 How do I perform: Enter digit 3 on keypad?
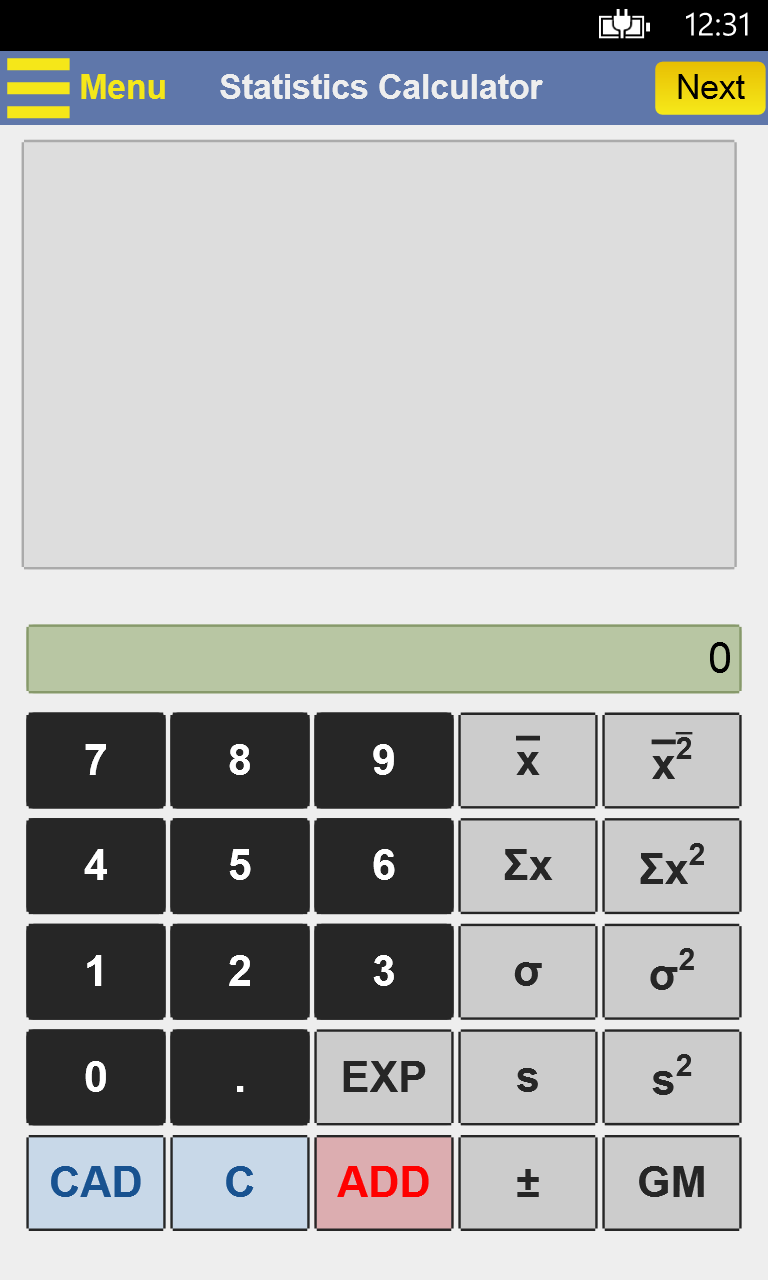[x=384, y=972]
